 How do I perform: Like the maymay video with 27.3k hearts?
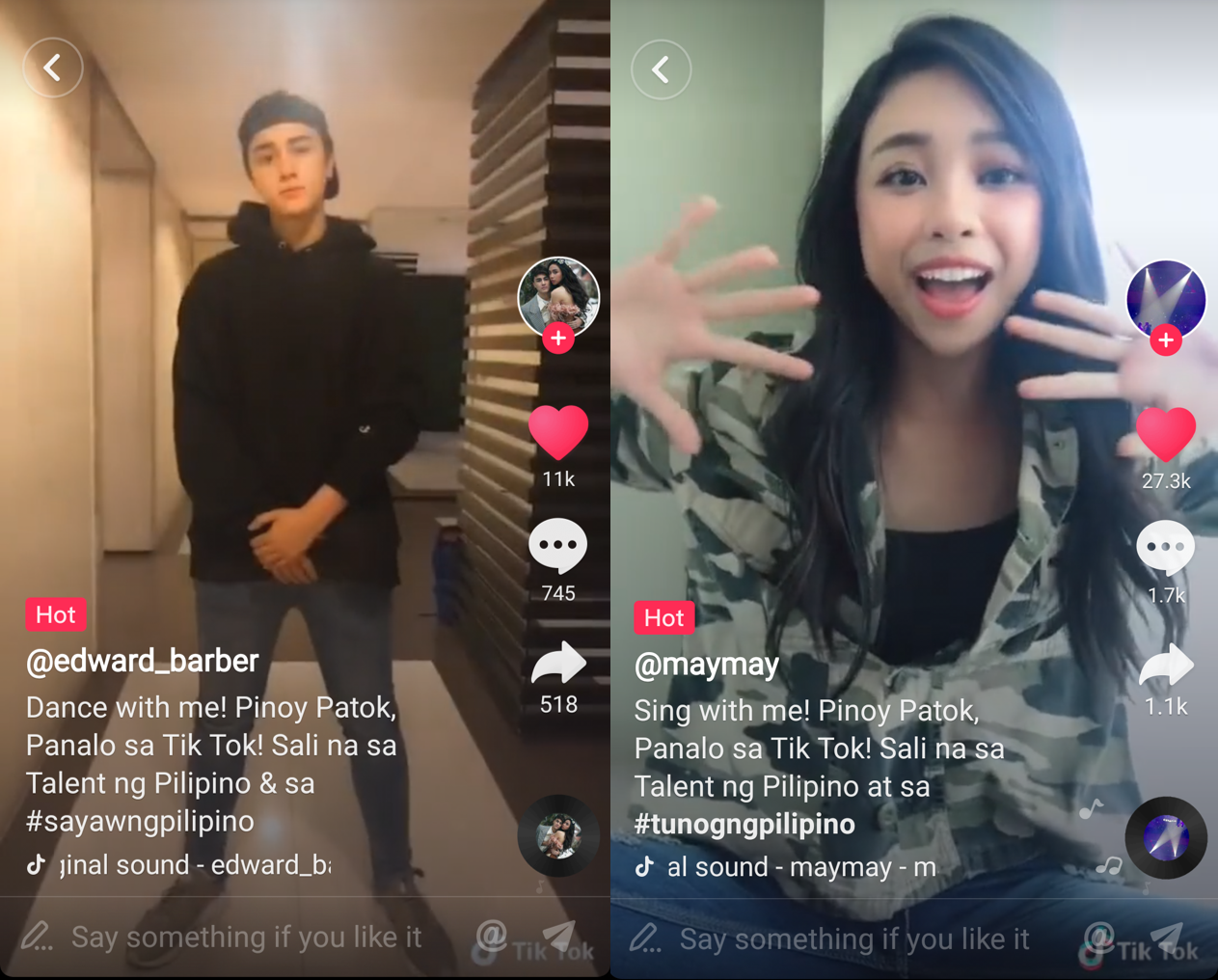click(x=1166, y=435)
